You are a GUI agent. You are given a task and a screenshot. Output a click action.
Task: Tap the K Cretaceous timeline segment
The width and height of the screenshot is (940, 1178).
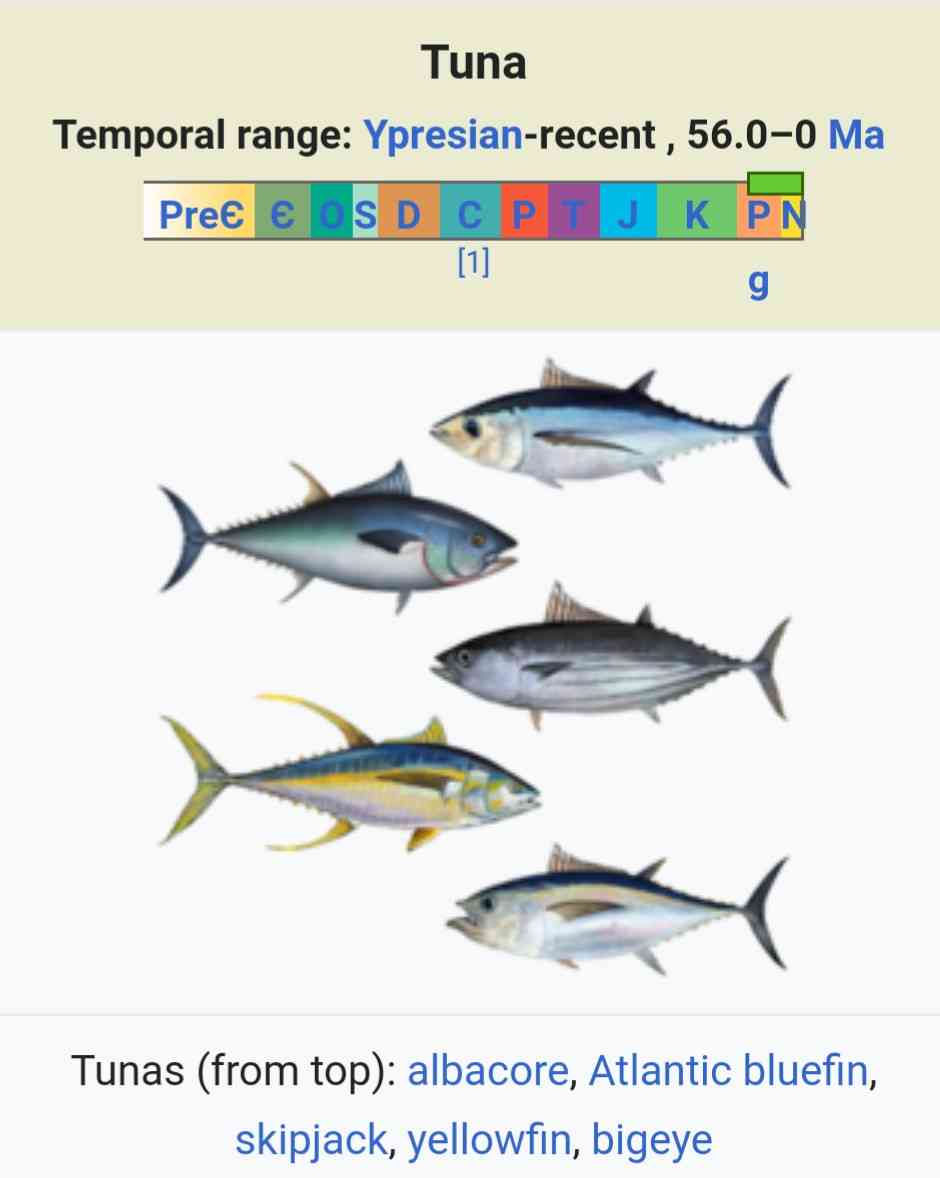click(x=697, y=215)
